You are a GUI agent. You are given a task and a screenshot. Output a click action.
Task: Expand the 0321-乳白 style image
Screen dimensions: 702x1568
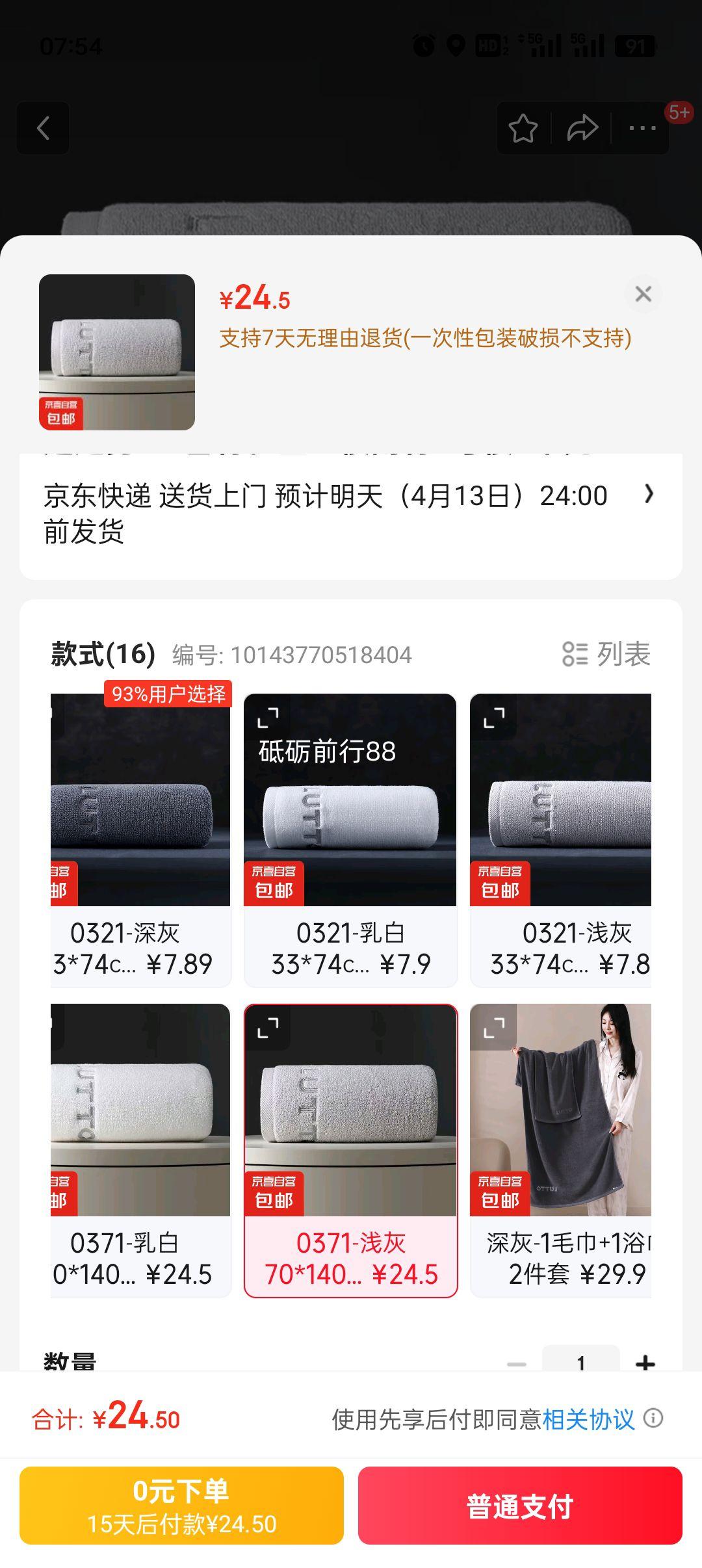[268, 718]
